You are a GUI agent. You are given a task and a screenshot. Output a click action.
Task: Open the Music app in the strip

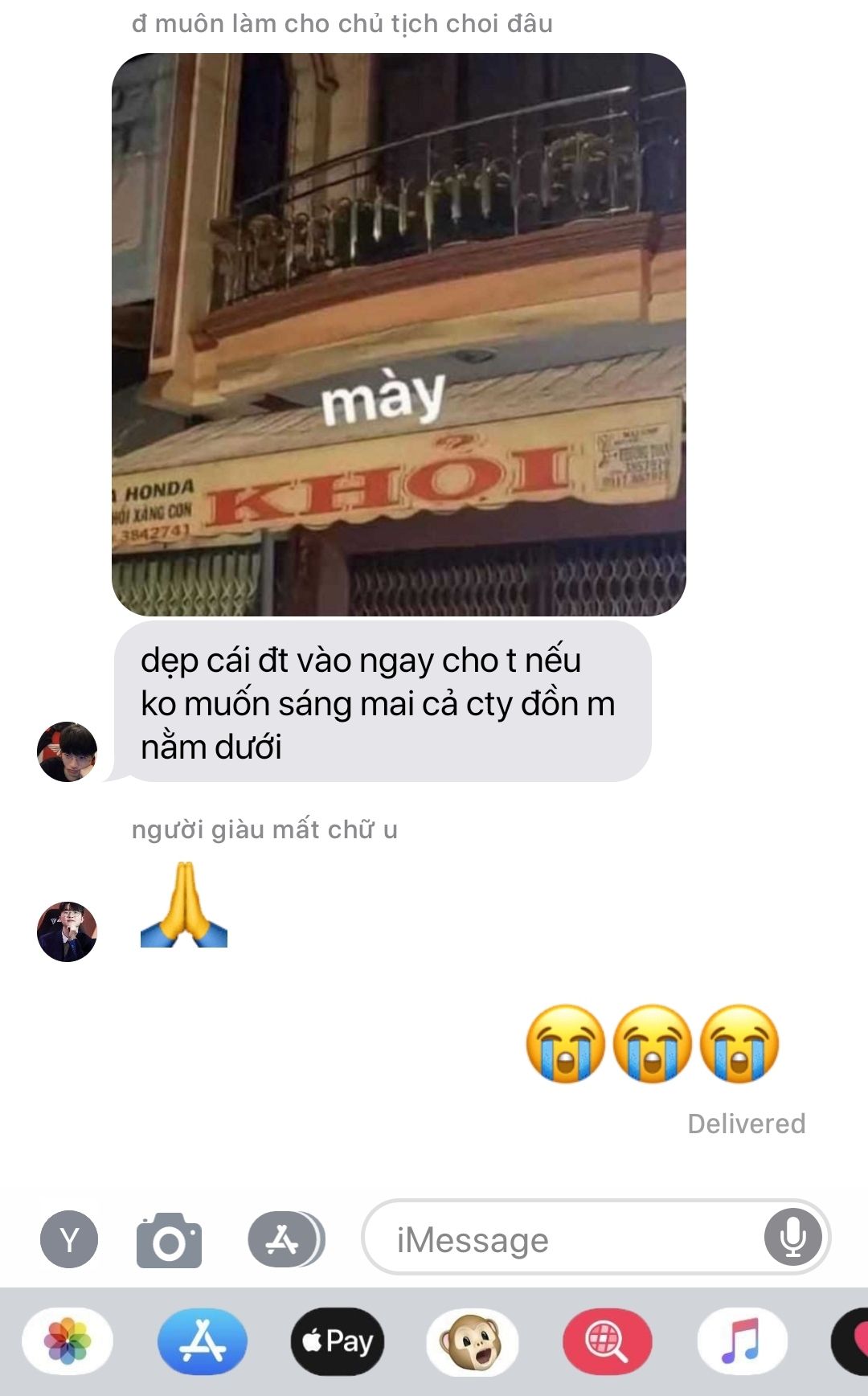(741, 1341)
